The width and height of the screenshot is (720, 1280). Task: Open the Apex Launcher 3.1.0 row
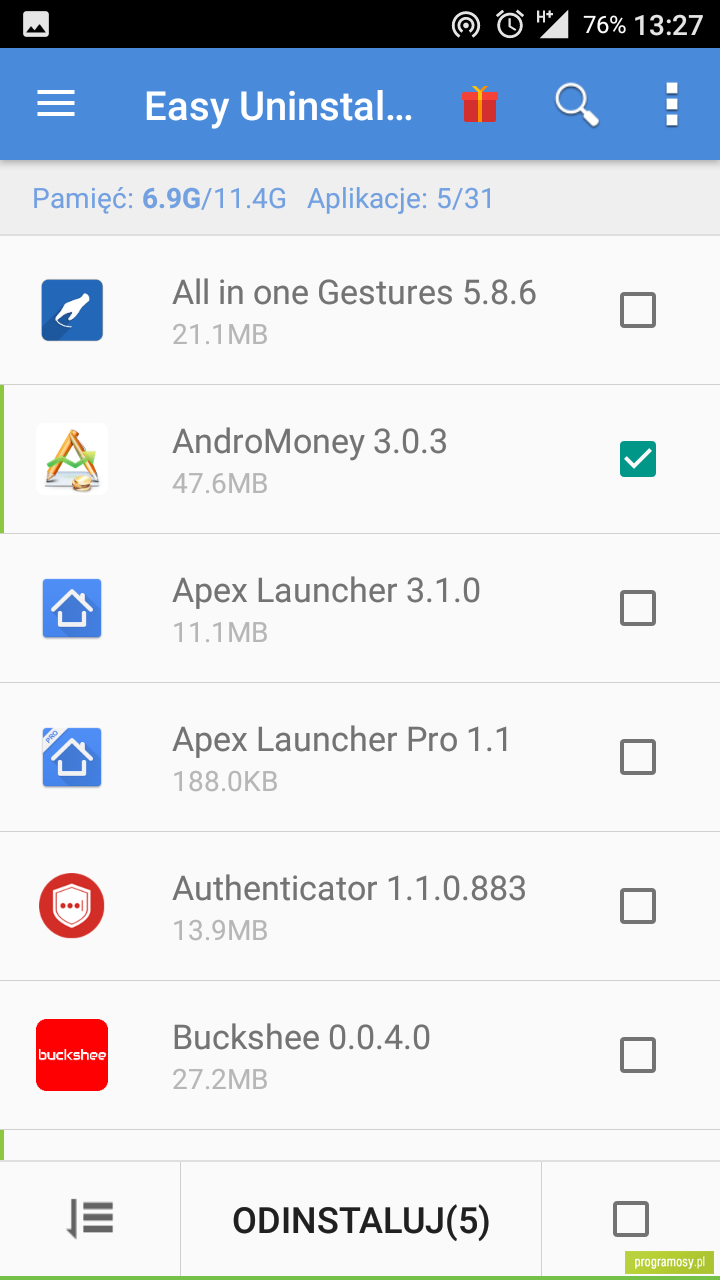pos(360,608)
